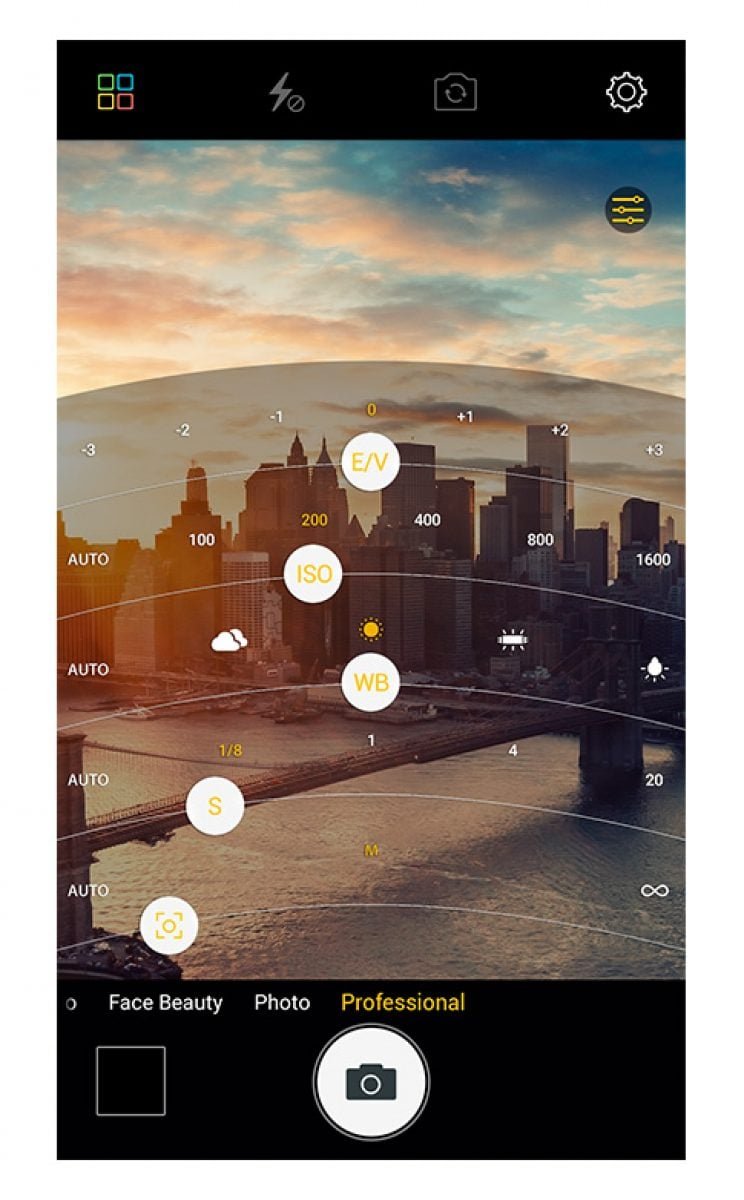The height and width of the screenshot is (1200, 744).
Task: Switch to Photo mode
Action: pos(282,1002)
